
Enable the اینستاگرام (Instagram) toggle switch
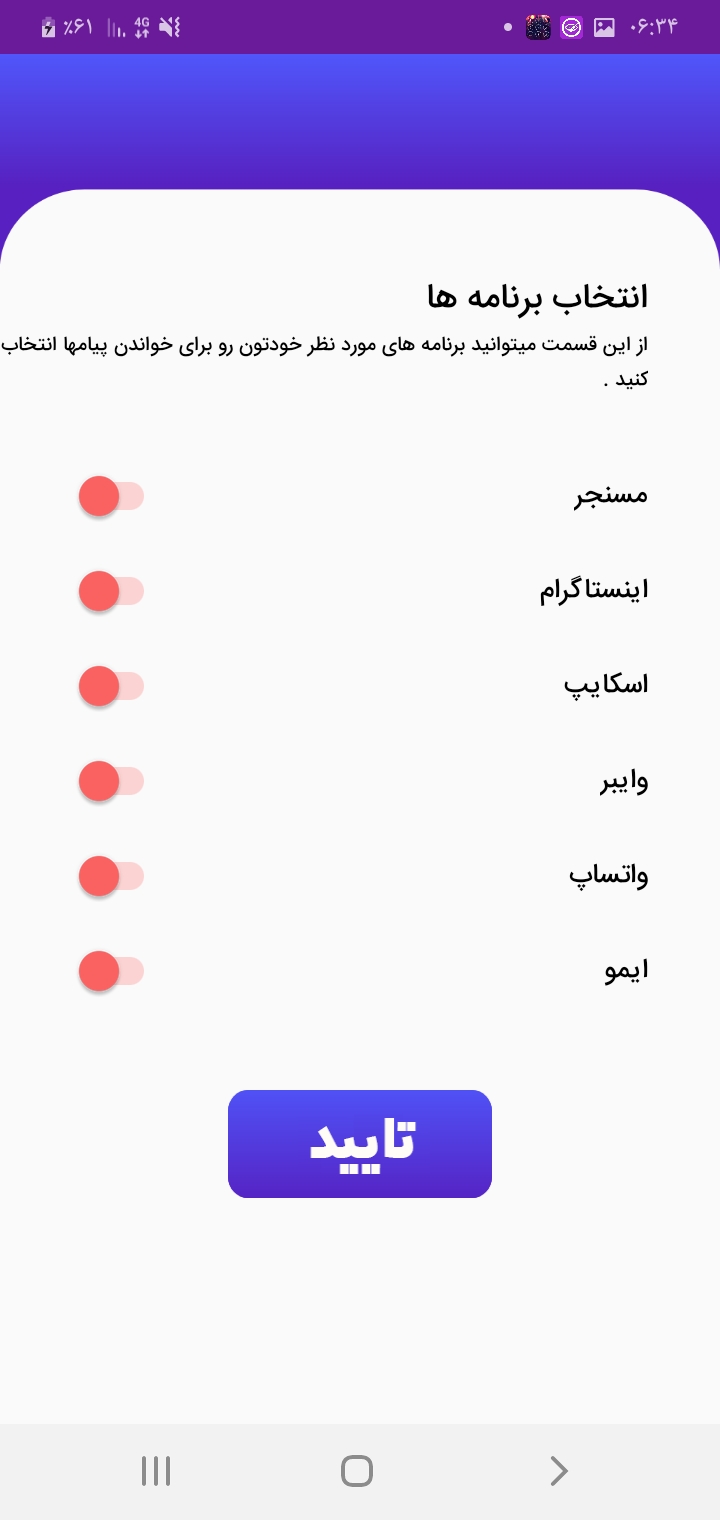point(110,590)
